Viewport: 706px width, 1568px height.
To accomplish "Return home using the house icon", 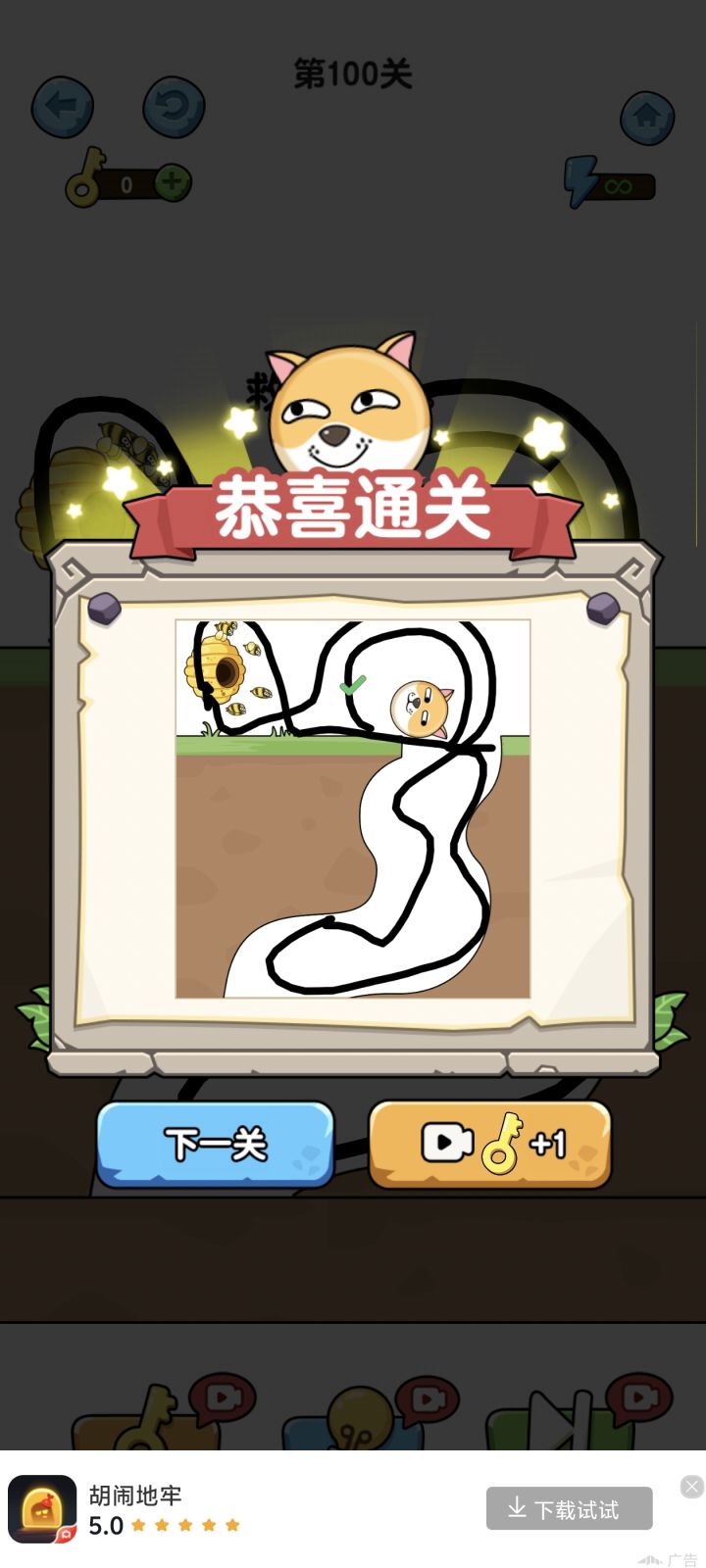I will [647, 118].
